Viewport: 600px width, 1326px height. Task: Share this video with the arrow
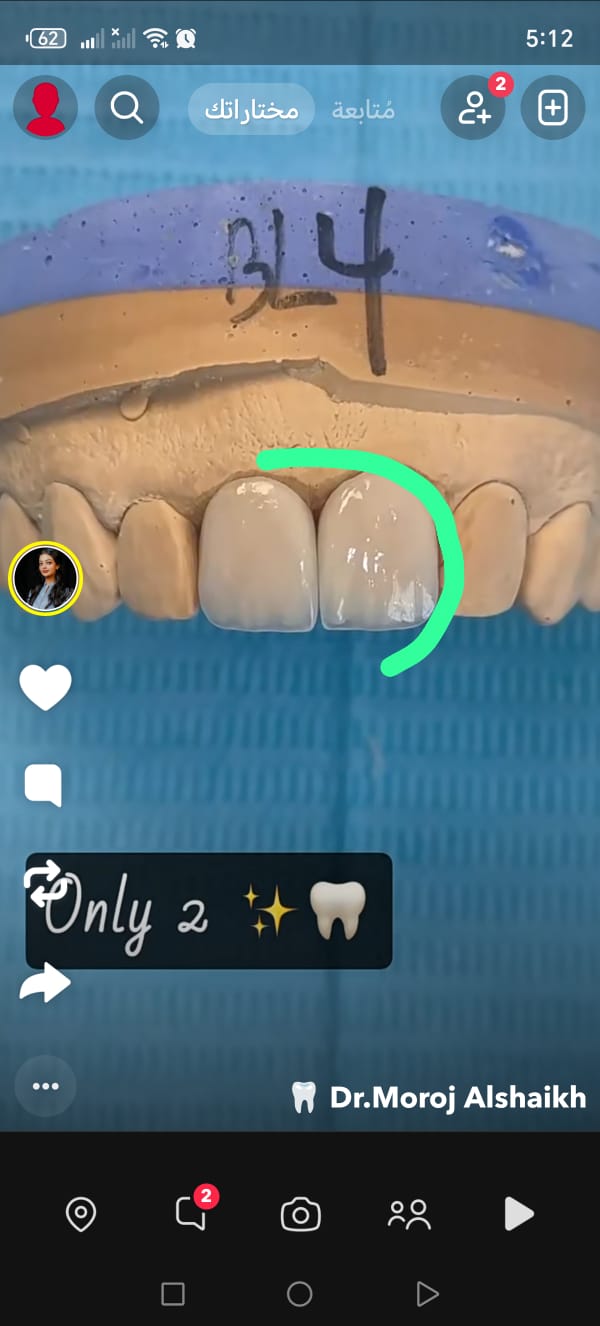coord(45,984)
